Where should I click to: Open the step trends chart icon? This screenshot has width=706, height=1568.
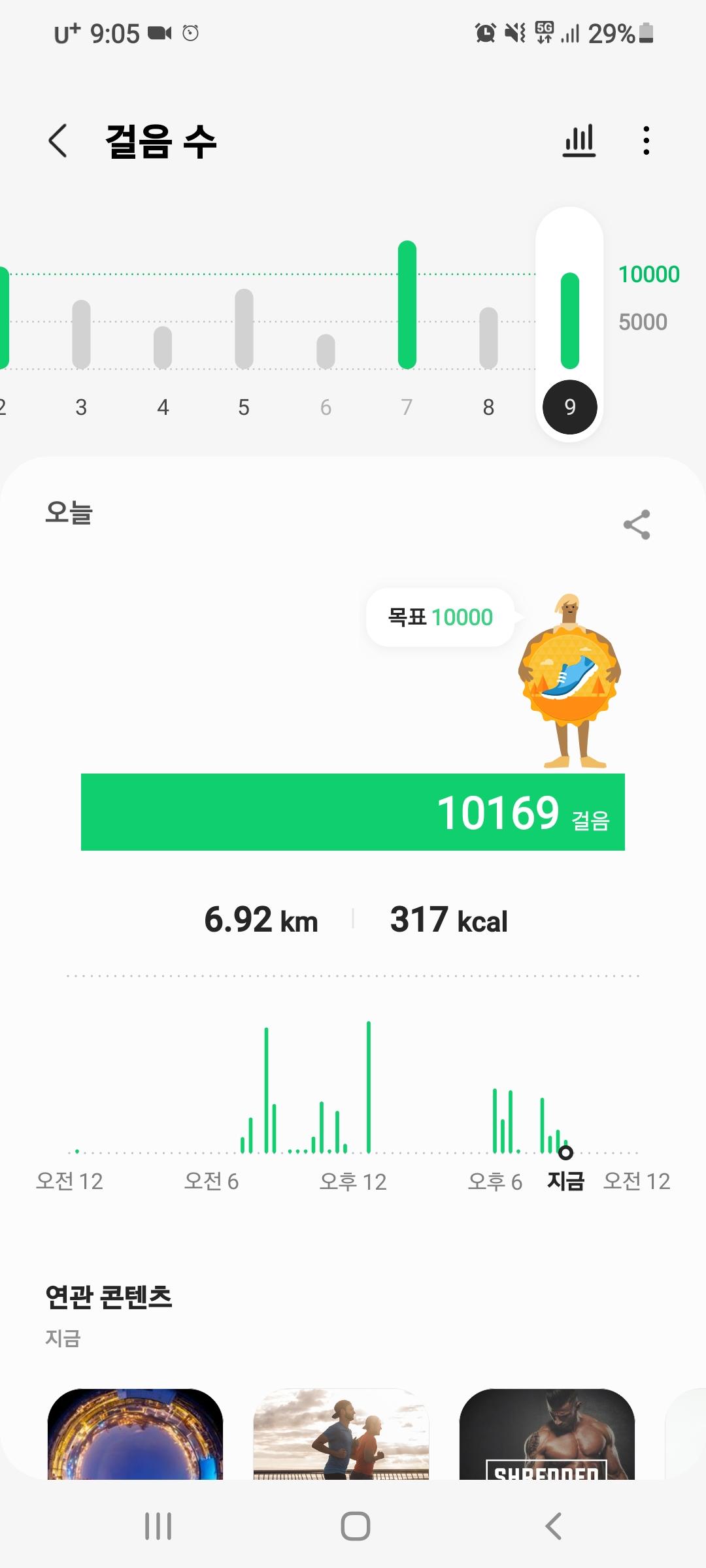tap(579, 140)
